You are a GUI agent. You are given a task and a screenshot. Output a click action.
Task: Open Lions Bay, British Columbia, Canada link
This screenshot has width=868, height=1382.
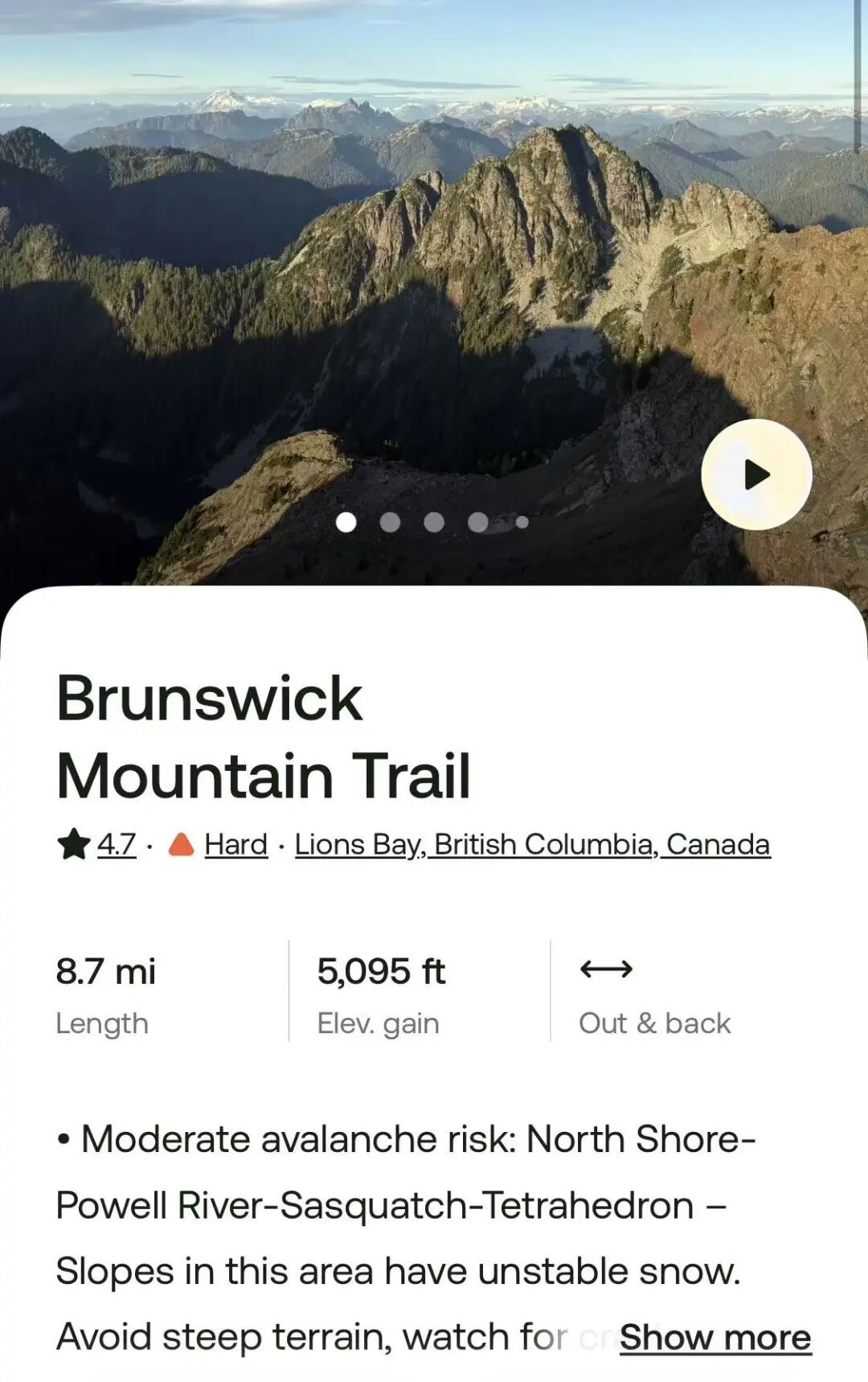tap(532, 844)
